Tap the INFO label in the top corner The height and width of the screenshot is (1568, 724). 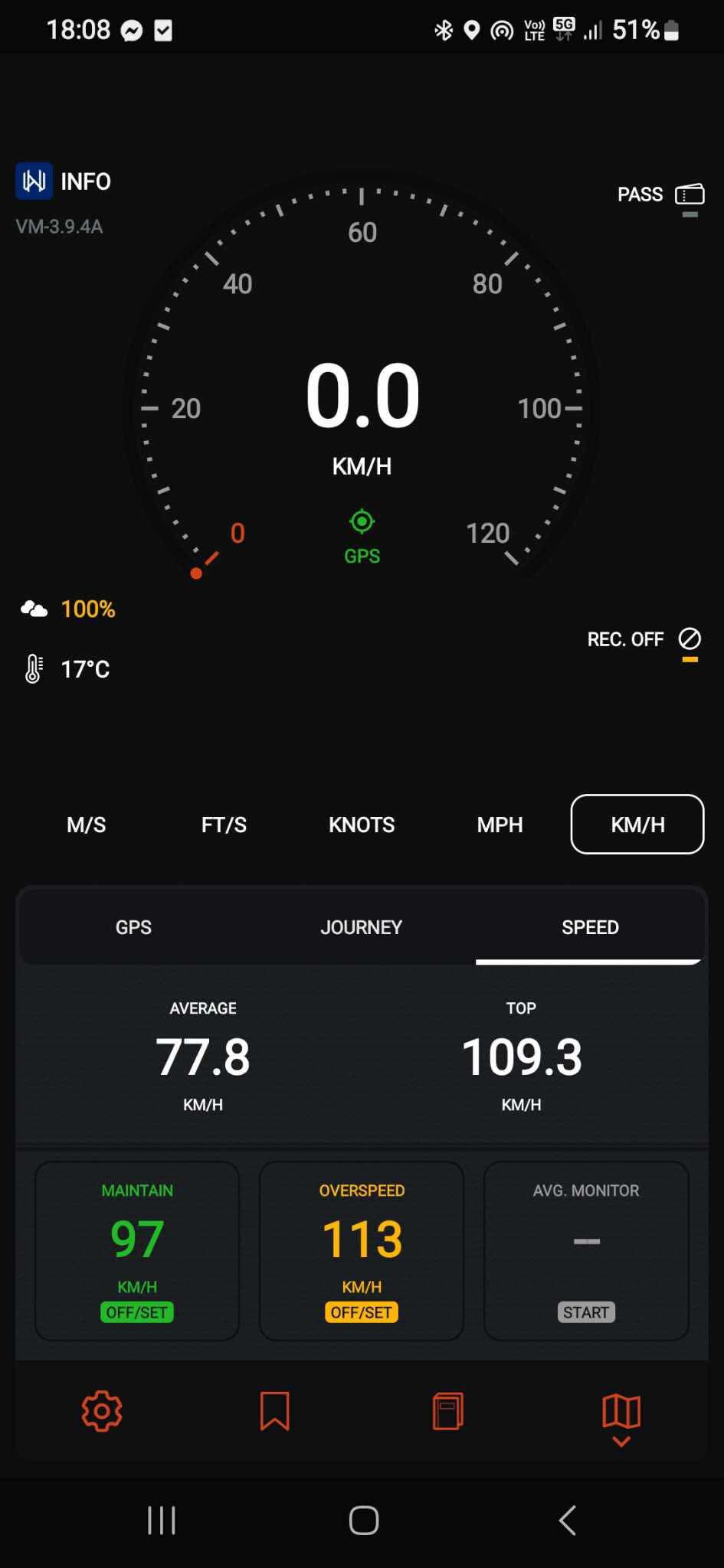pos(86,181)
